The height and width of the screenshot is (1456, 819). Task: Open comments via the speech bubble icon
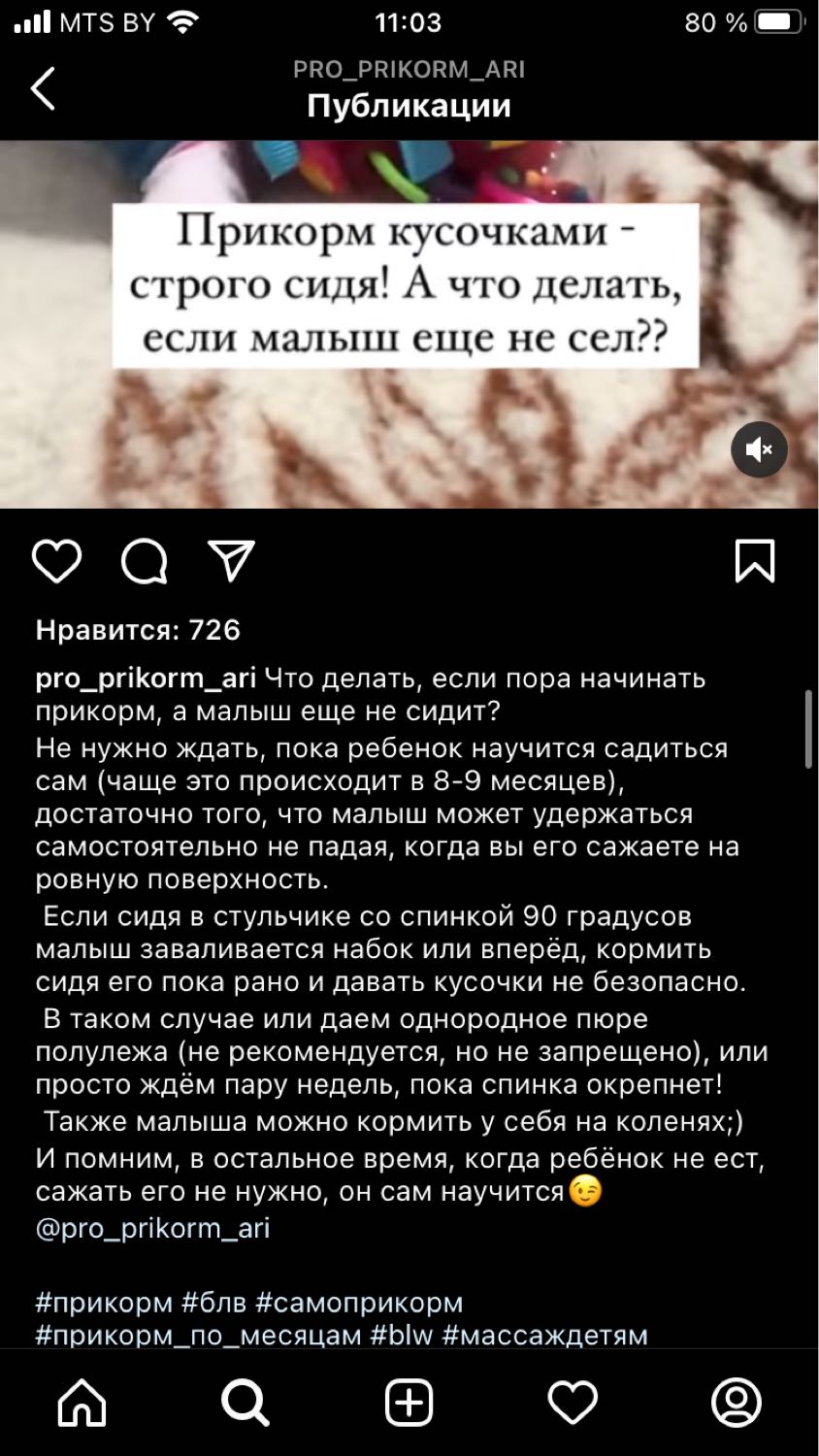145,561
